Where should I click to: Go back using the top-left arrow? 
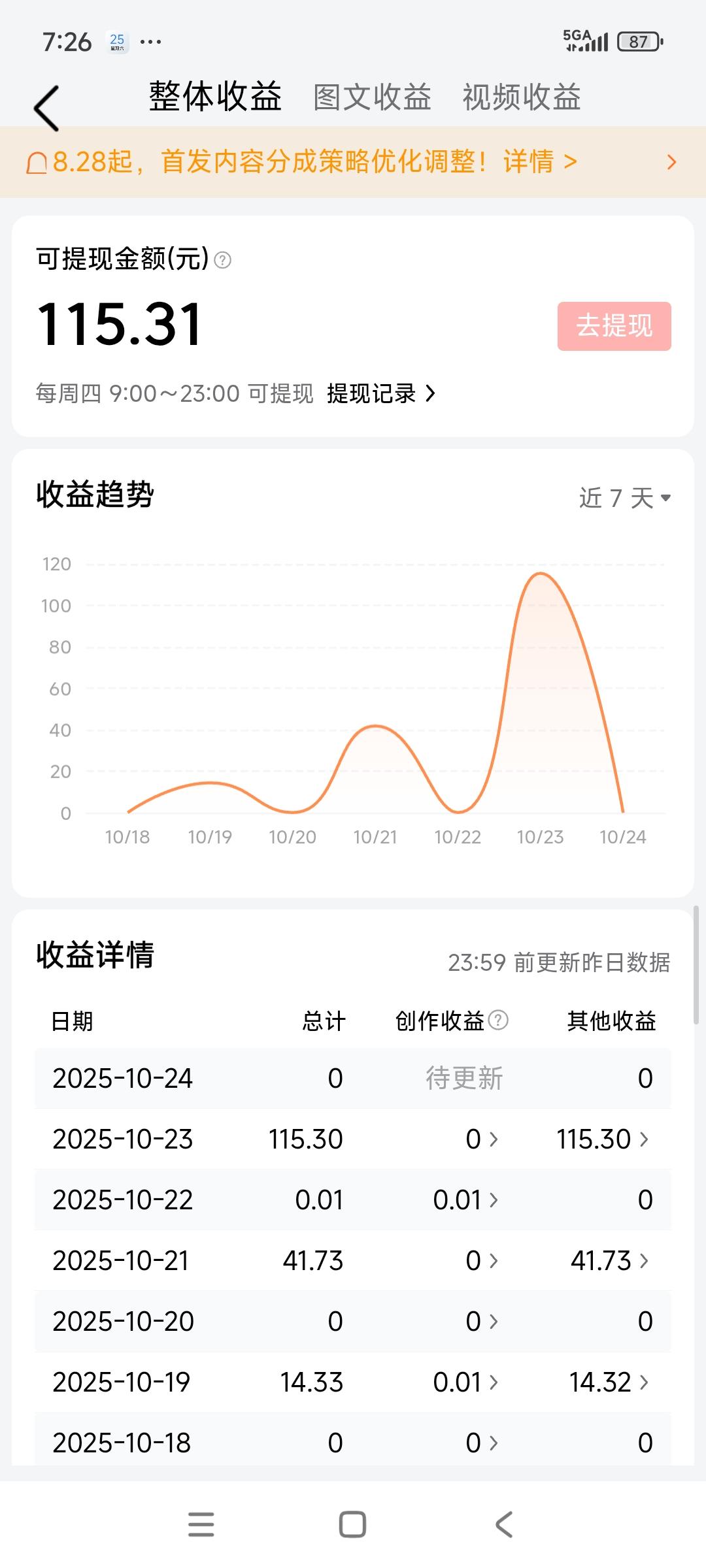46,108
